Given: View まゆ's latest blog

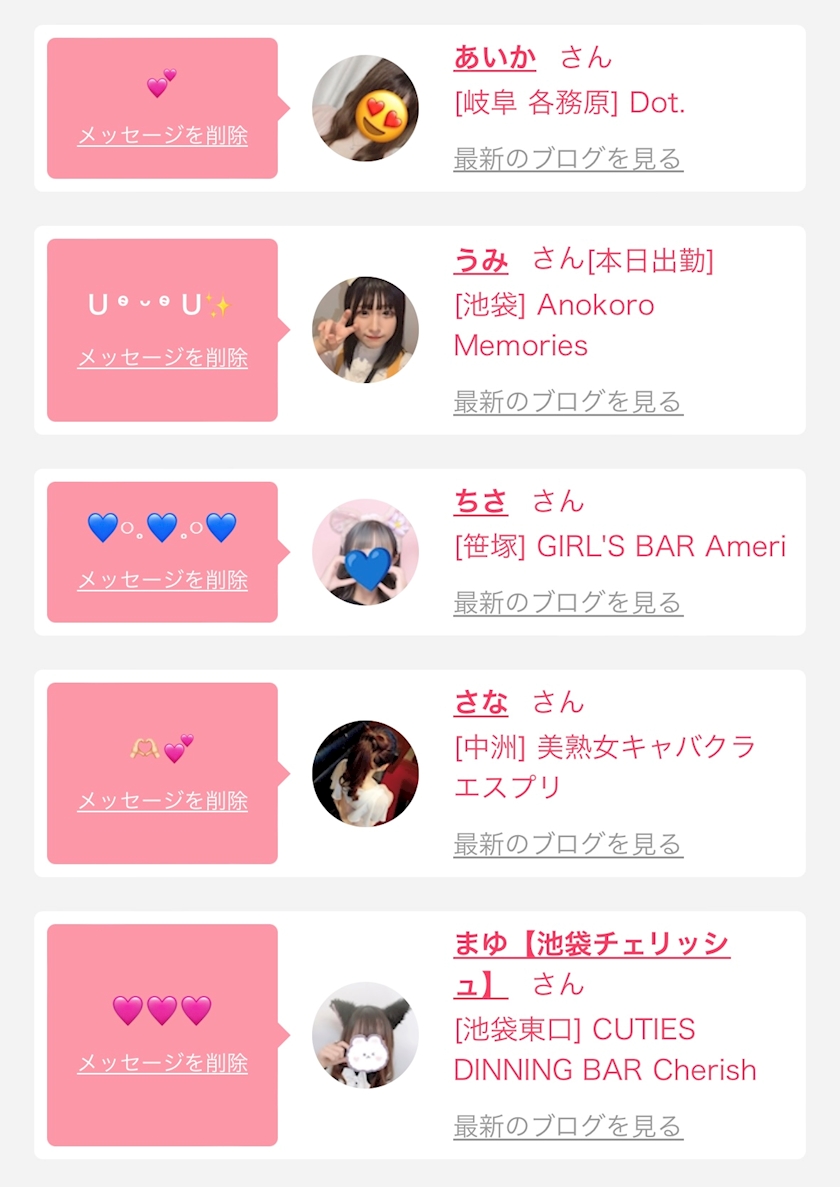Looking at the screenshot, I should [x=568, y=1126].
